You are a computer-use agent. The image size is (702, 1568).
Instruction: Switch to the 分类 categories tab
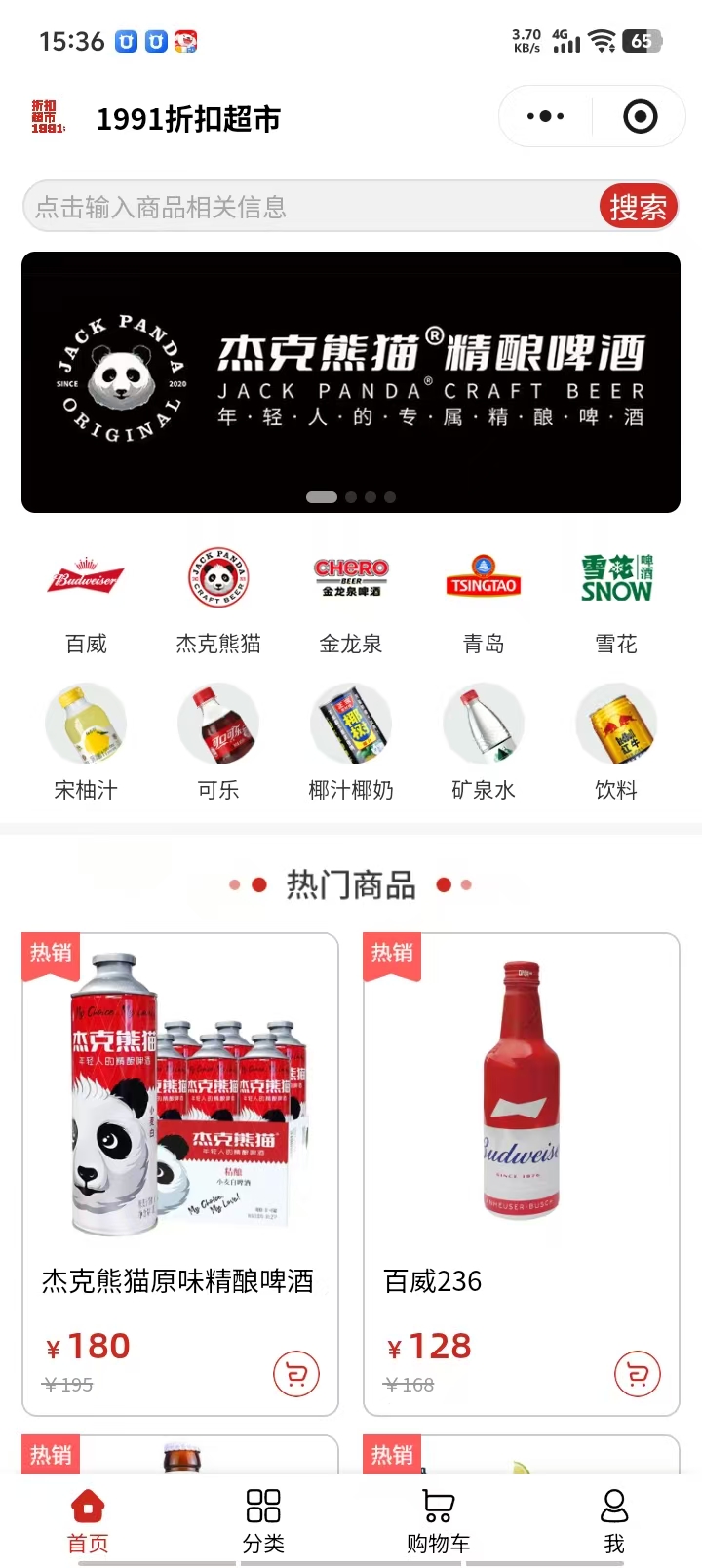[x=263, y=1519]
